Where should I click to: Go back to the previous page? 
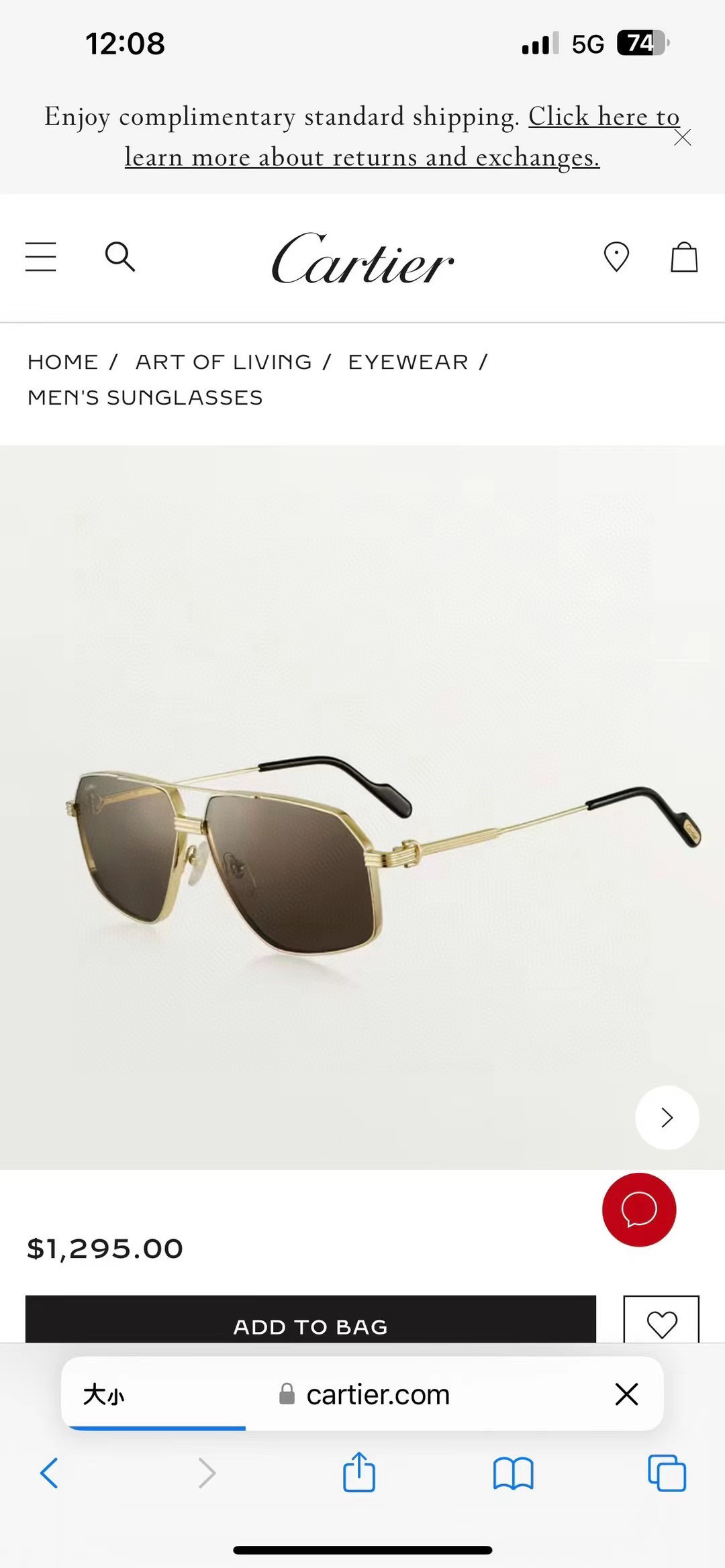pyautogui.click(x=50, y=1473)
